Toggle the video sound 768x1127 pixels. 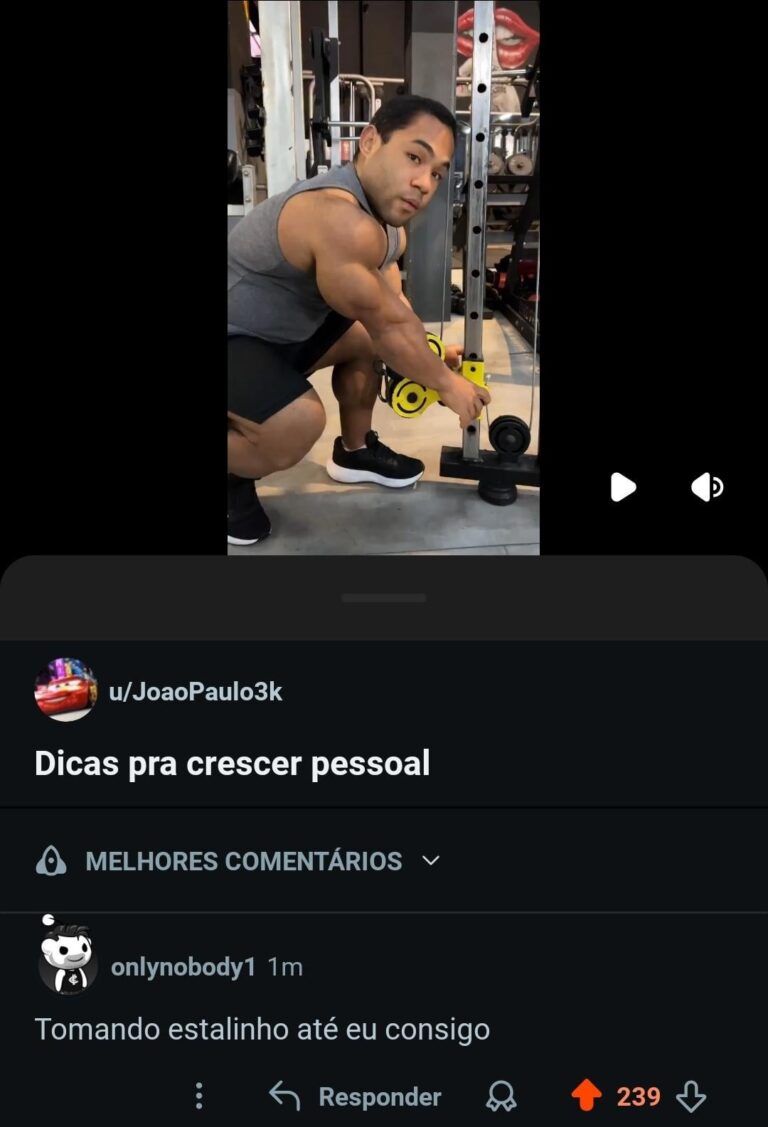pyautogui.click(x=706, y=487)
